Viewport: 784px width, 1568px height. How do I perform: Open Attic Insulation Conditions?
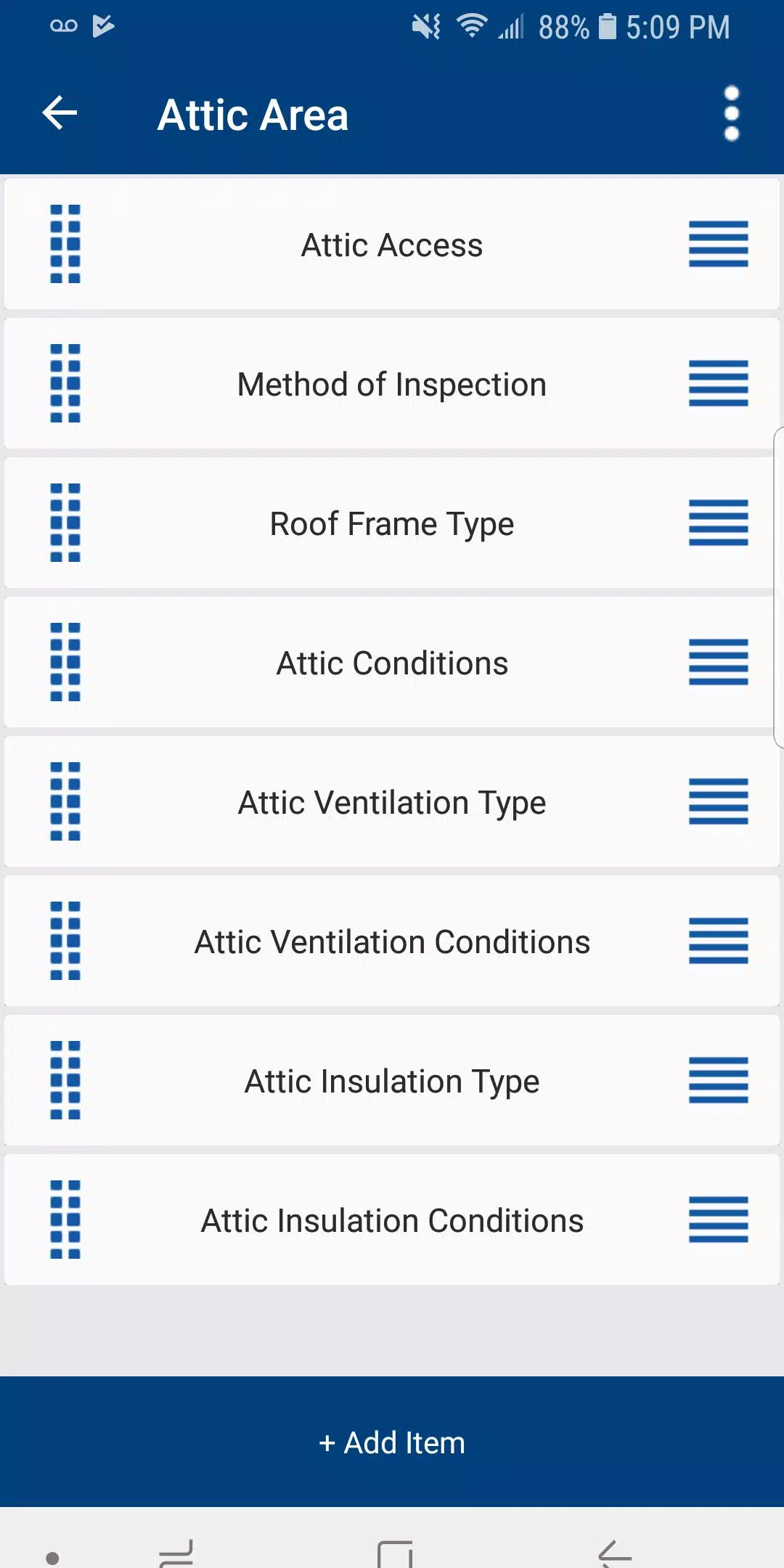pyautogui.click(x=392, y=1220)
